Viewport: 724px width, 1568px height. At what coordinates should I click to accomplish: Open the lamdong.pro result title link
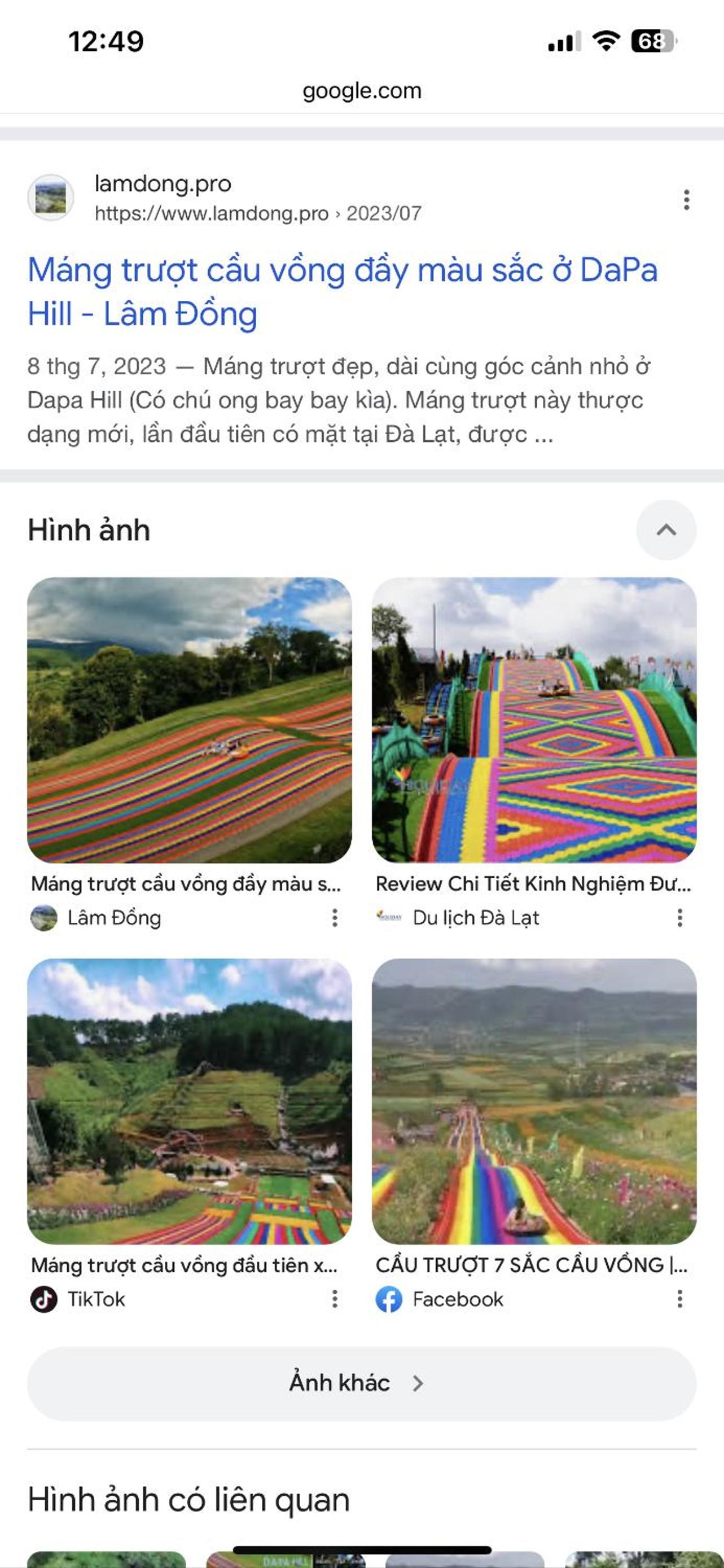tap(343, 292)
